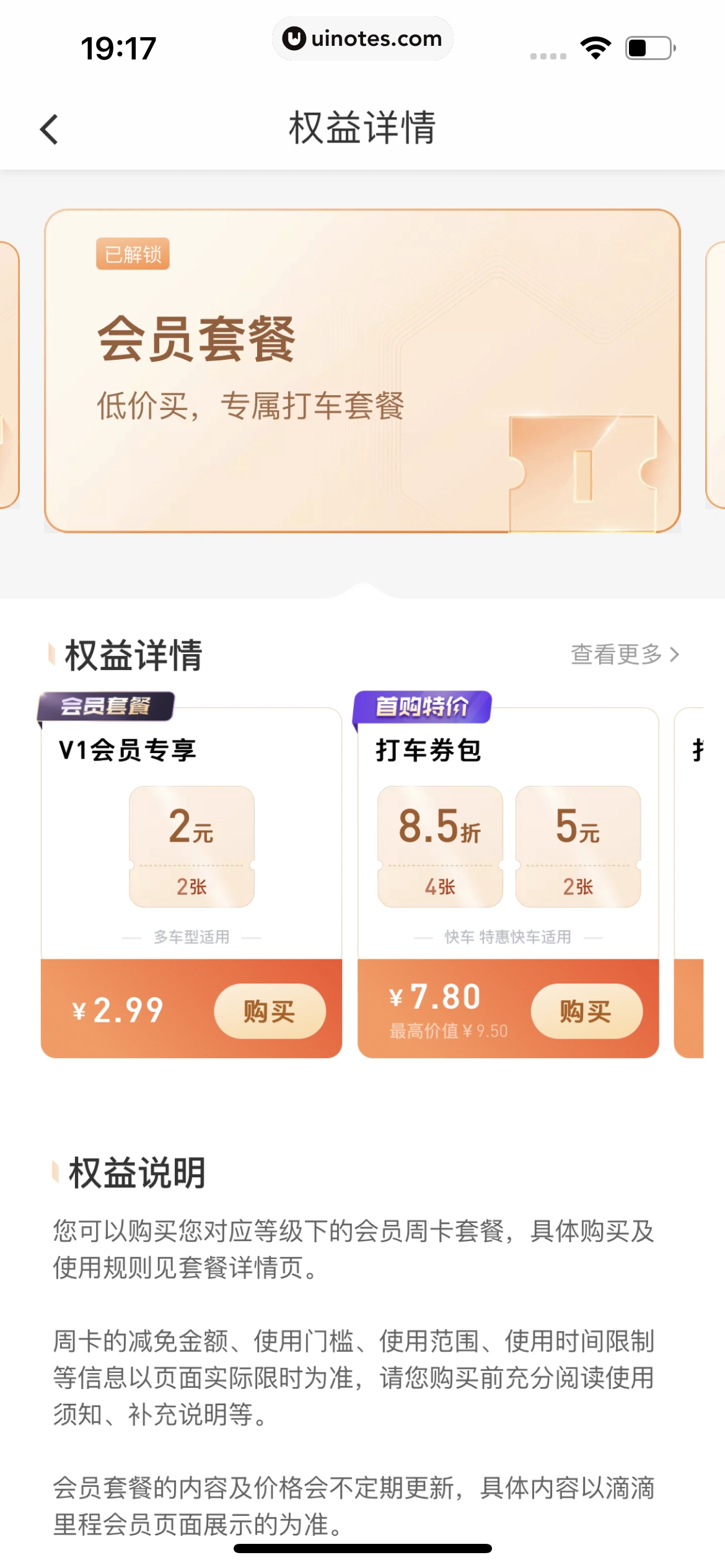Buy the ¥7.80 打车券包

(586, 1011)
